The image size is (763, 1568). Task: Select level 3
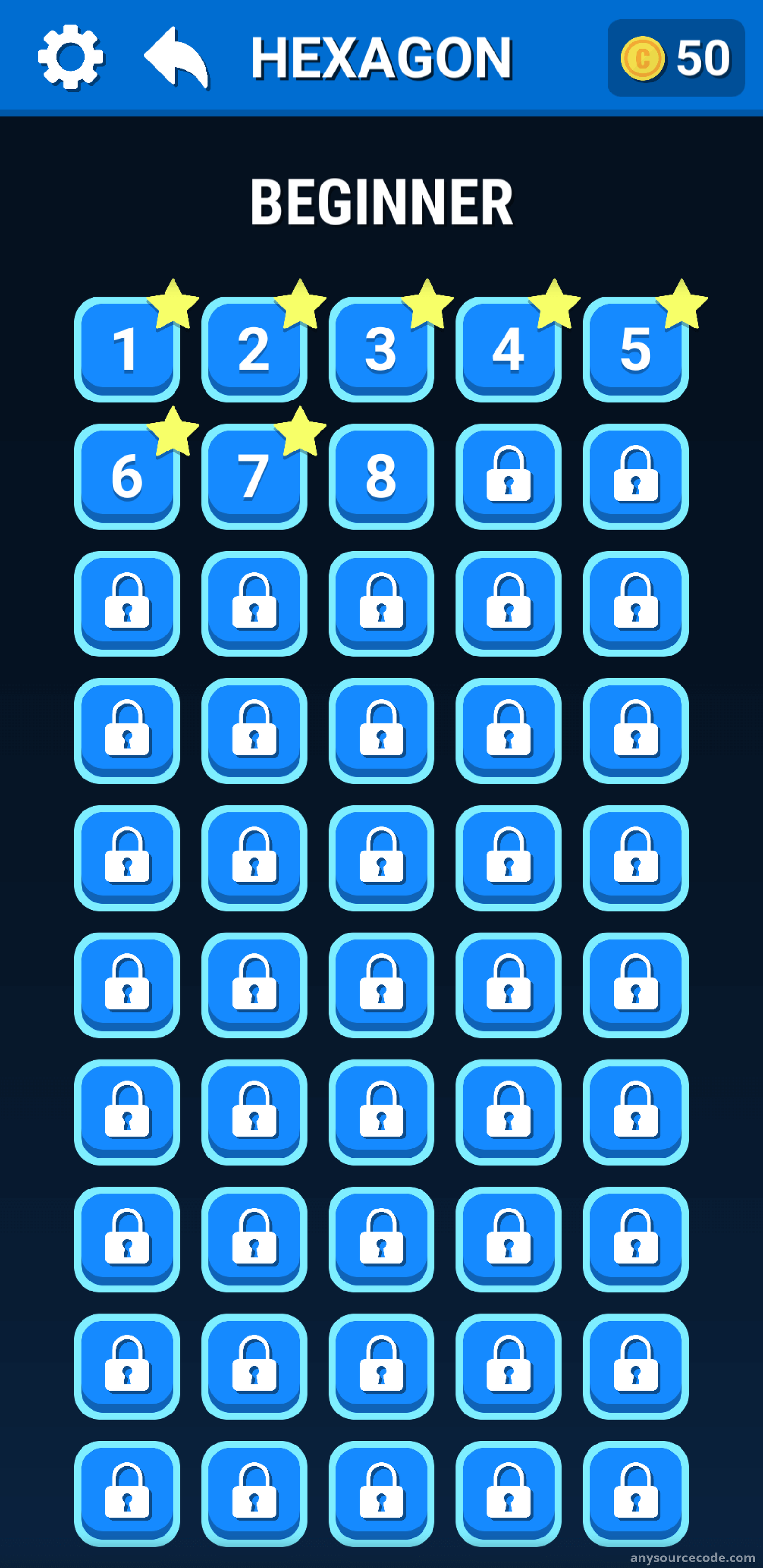382,349
